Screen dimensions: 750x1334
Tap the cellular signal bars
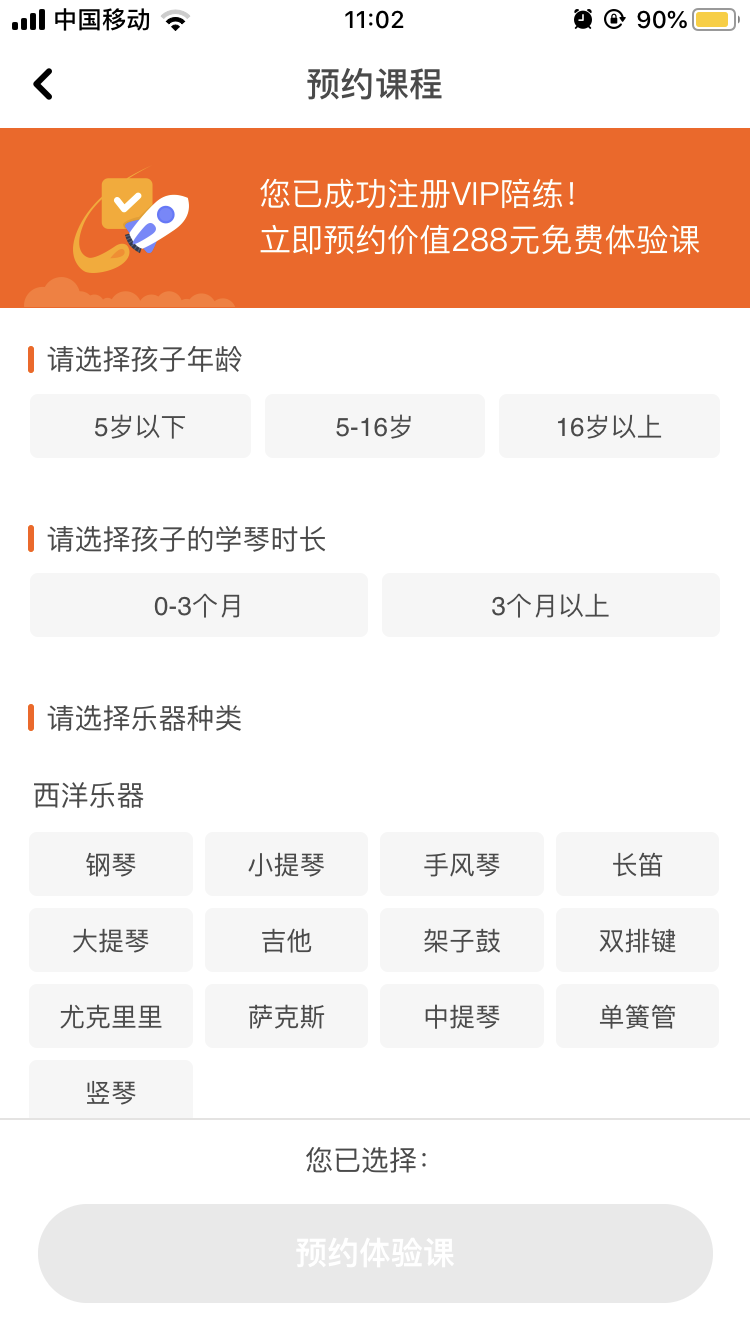pos(29,16)
